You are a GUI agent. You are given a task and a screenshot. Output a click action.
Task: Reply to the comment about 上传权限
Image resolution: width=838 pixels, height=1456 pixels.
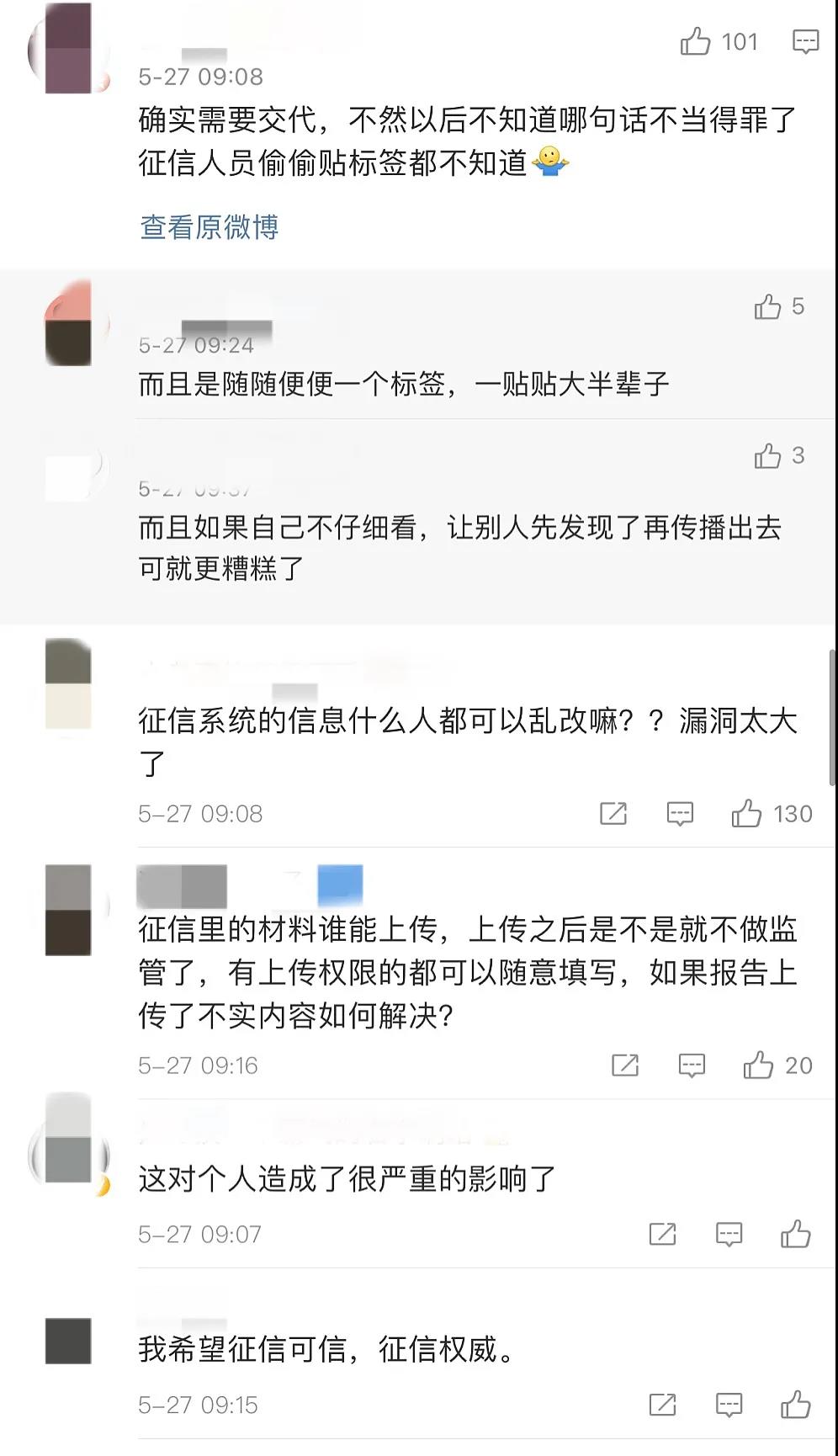692,1065
